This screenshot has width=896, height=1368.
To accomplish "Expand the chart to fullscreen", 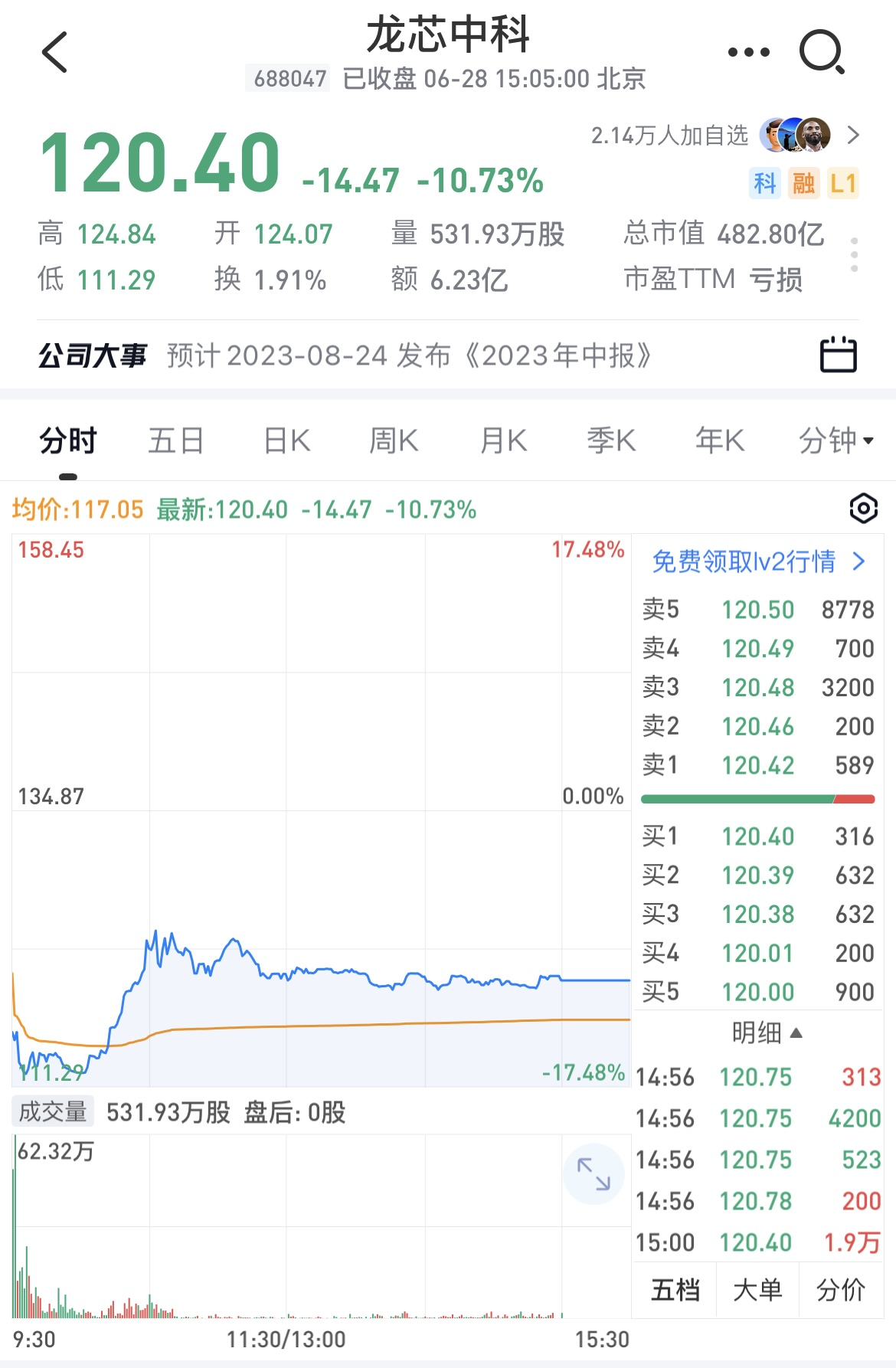I will coord(594,1173).
